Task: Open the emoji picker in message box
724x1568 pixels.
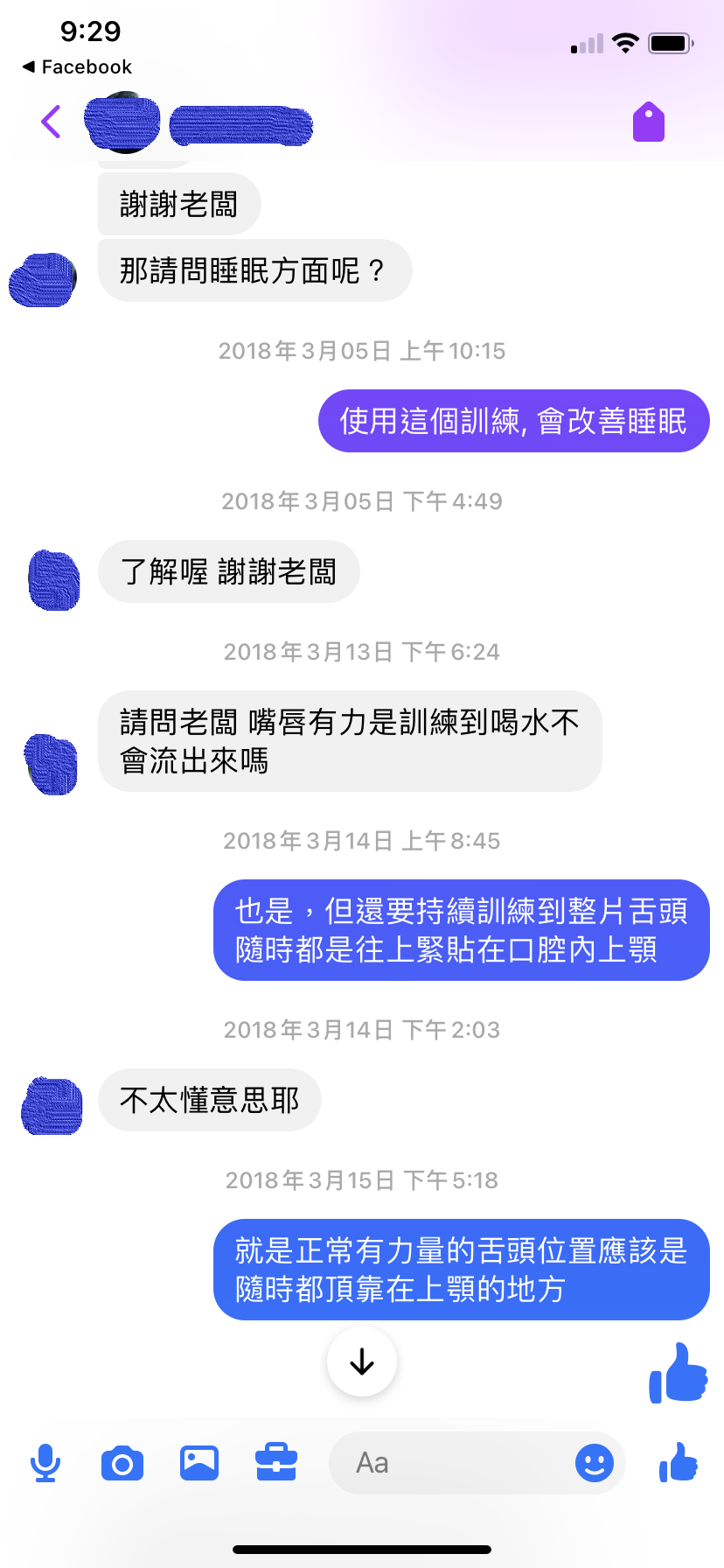Action: coord(595,1463)
